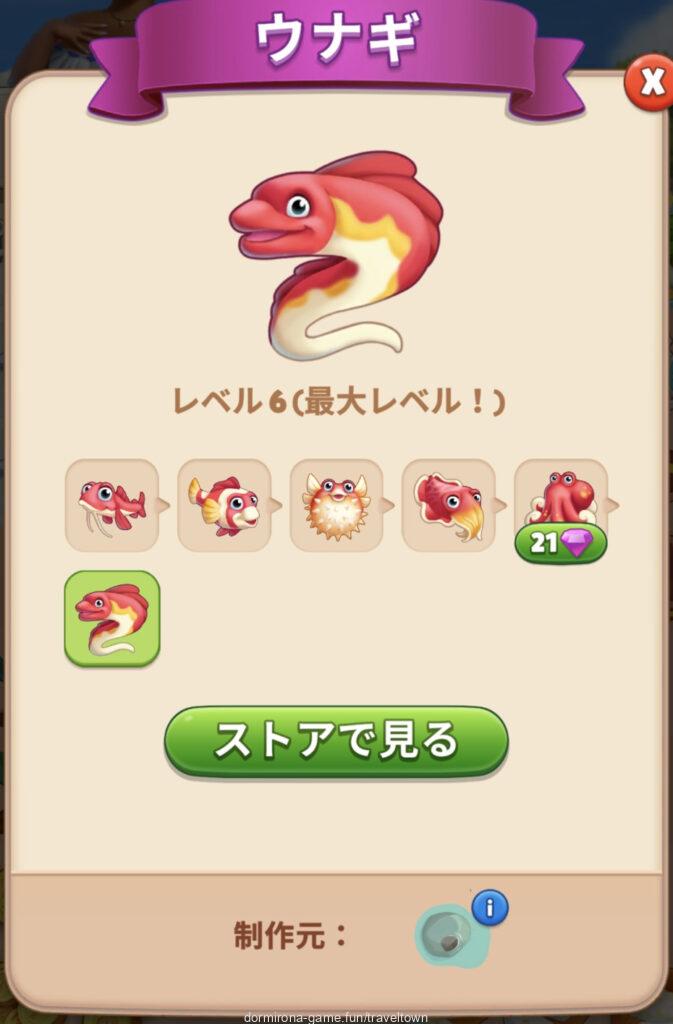Select the level 3 pufferfish item
This screenshot has height=1024, width=673.
[x=336, y=505]
